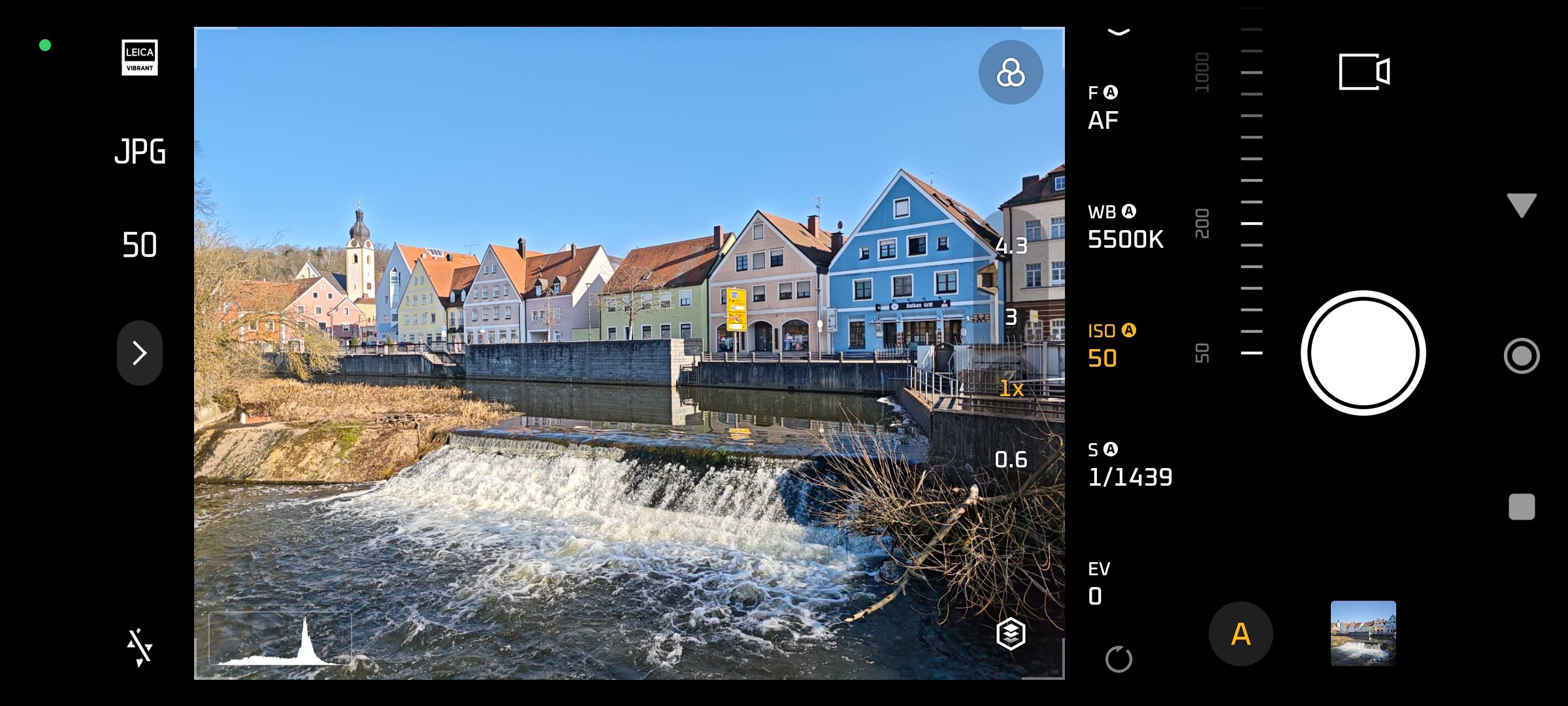Take a photo with the shutter button
1568x706 pixels.
pos(1363,353)
